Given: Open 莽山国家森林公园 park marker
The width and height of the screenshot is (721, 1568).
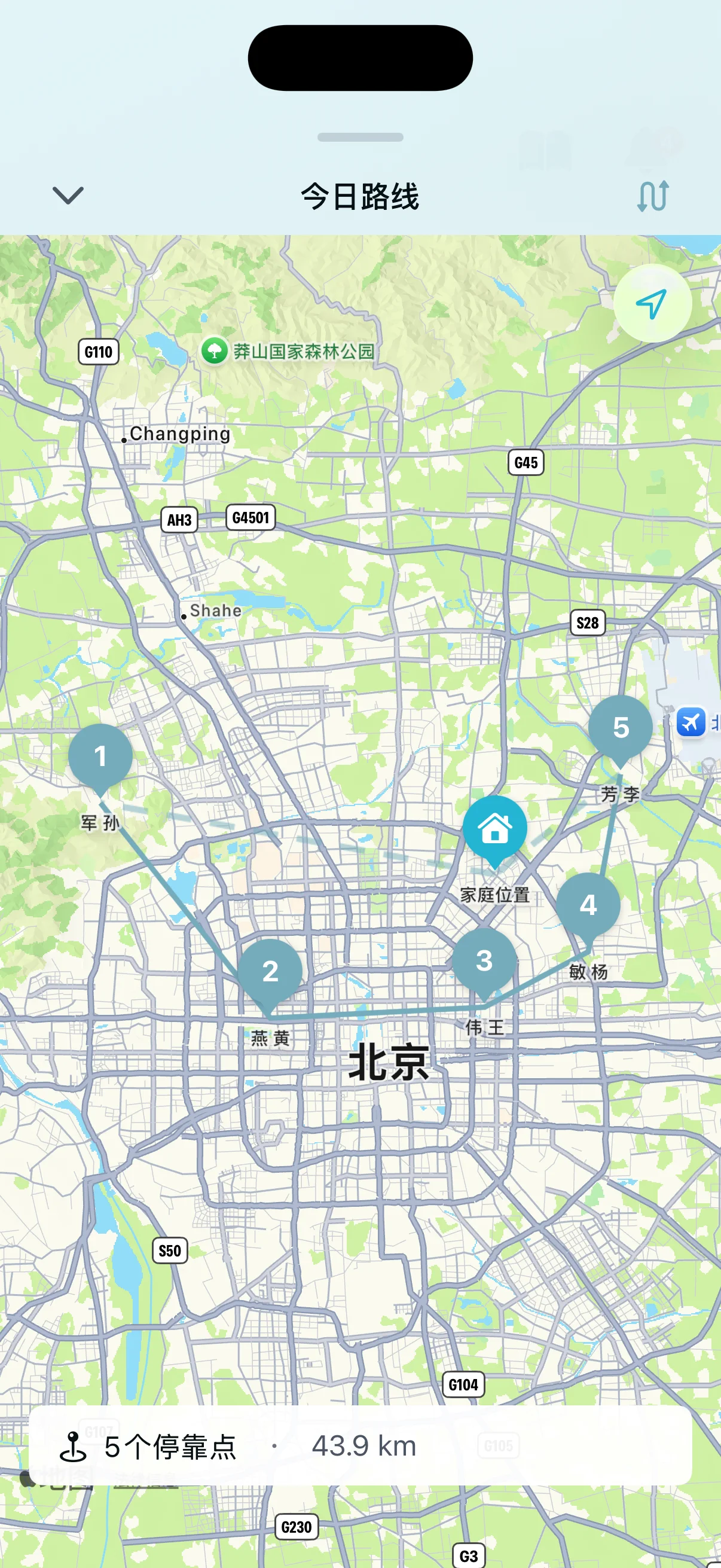Looking at the screenshot, I should tap(215, 350).
